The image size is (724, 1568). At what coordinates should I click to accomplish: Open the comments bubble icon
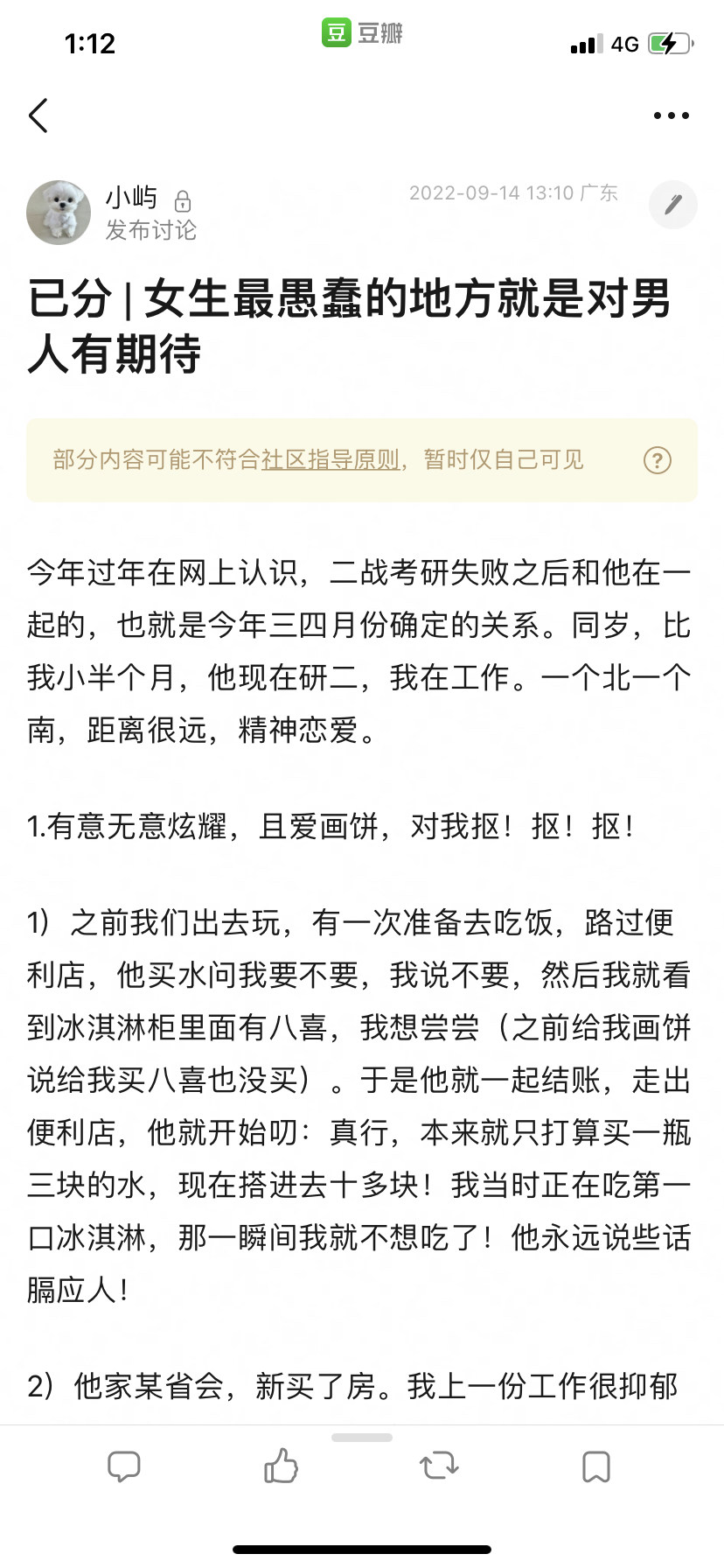click(x=123, y=1466)
